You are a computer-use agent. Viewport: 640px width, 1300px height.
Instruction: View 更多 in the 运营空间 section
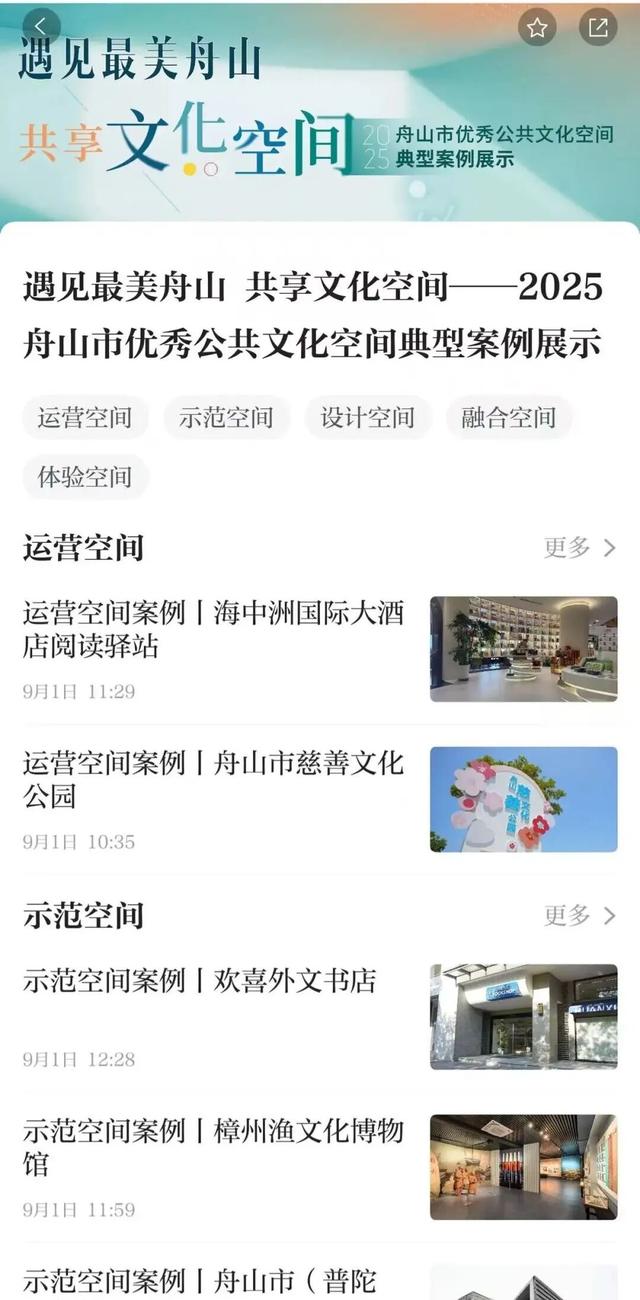(x=580, y=547)
